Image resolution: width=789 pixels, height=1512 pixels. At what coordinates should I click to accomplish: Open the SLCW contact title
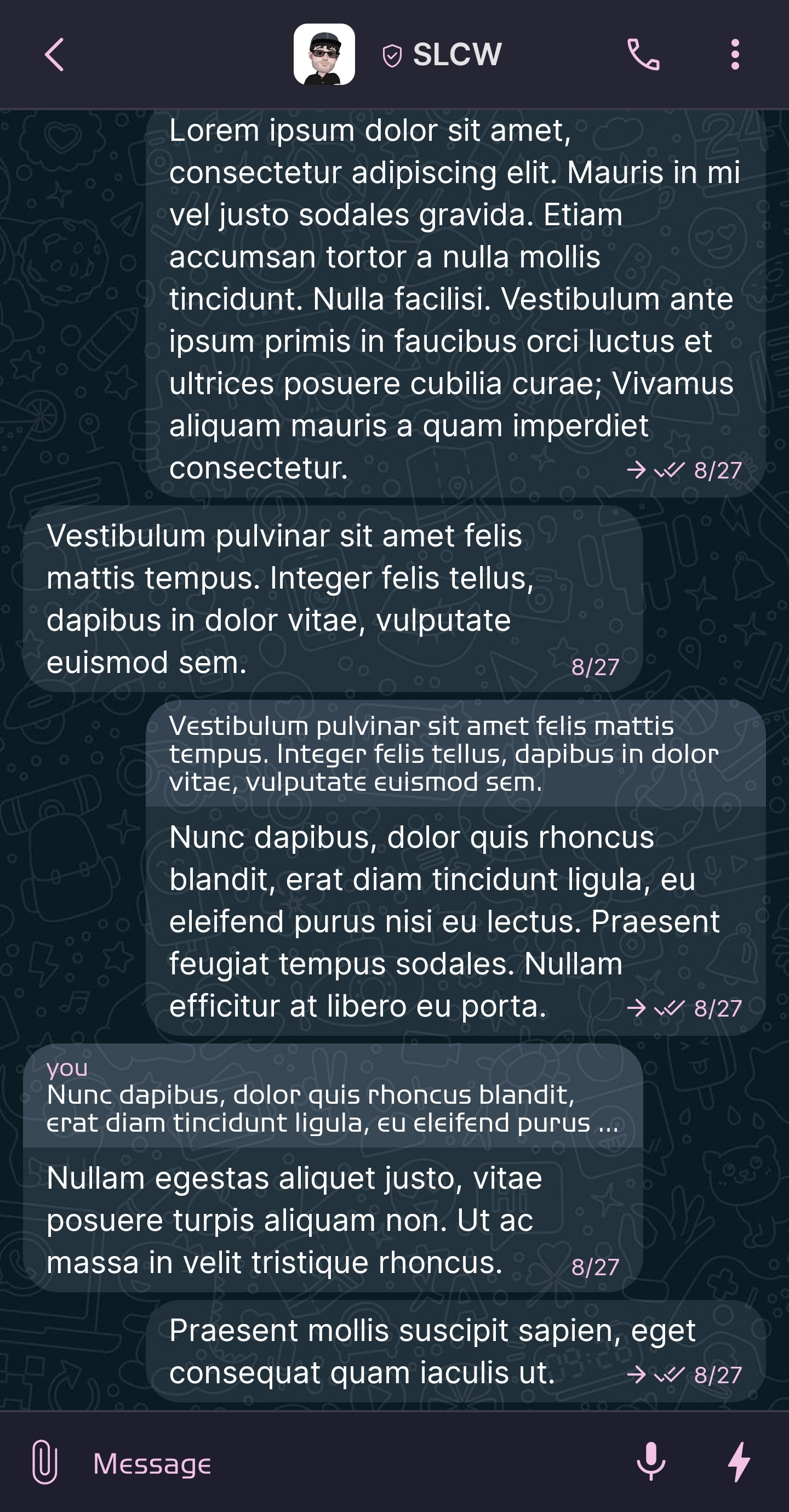click(457, 55)
